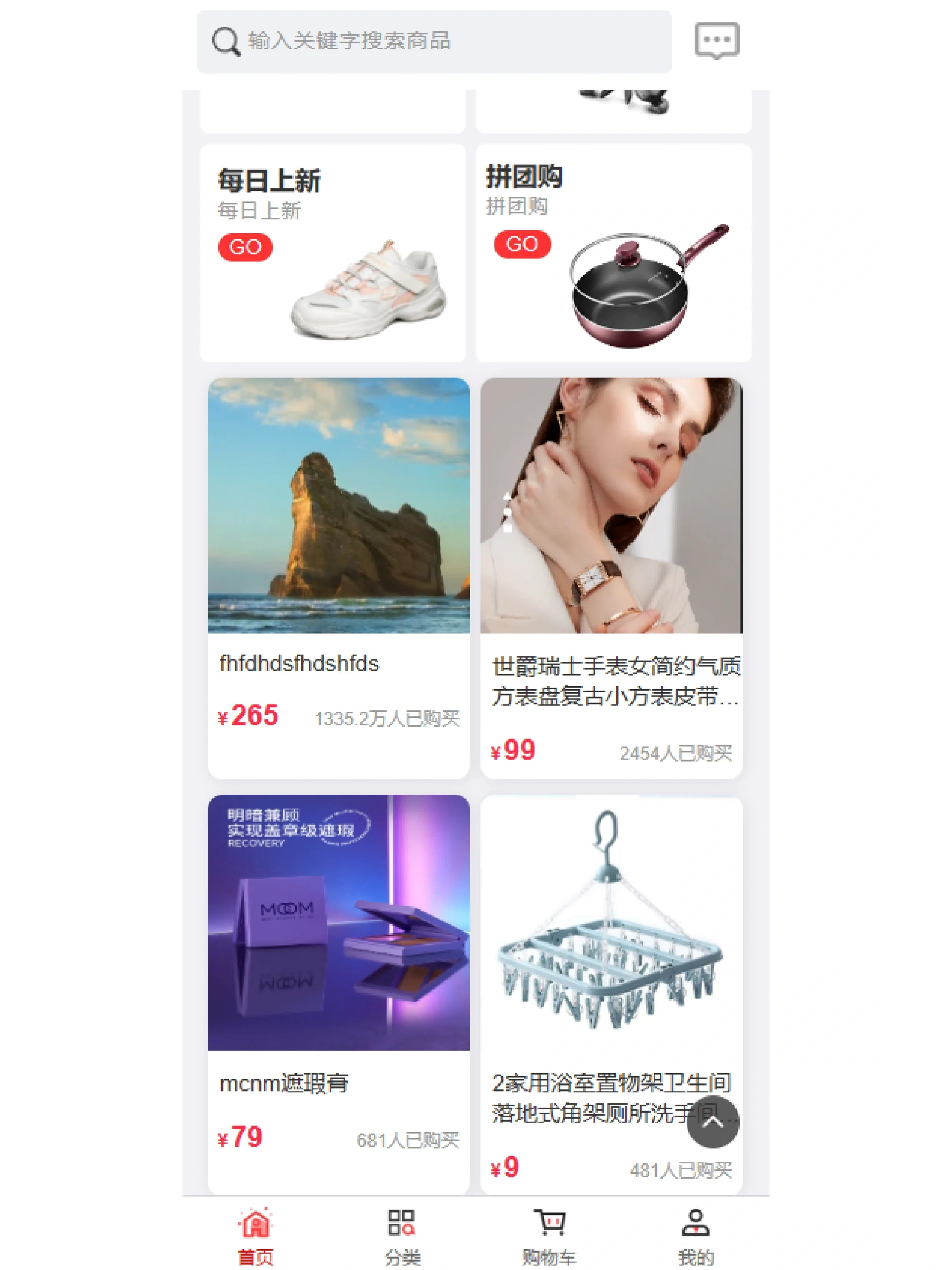Open the mcnm遮瑕膏 product card
Viewport: 952px width, 1270px height.
click(338, 992)
